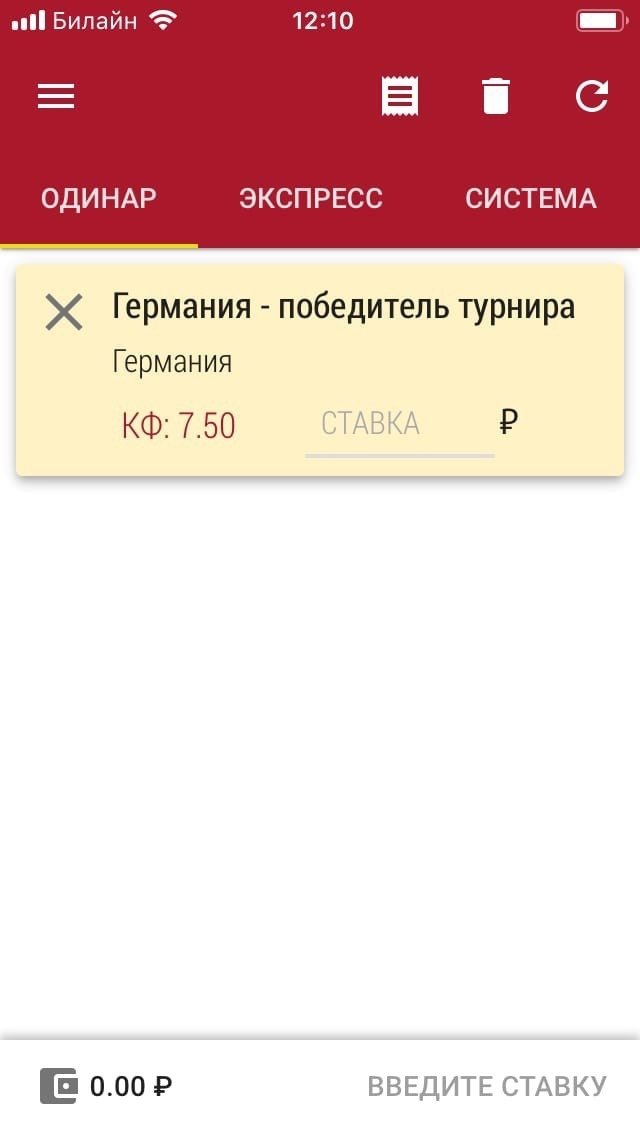The image size is (640, 1136).
Task: Remove the Германия bet from slip
Action: coord(64,313)
